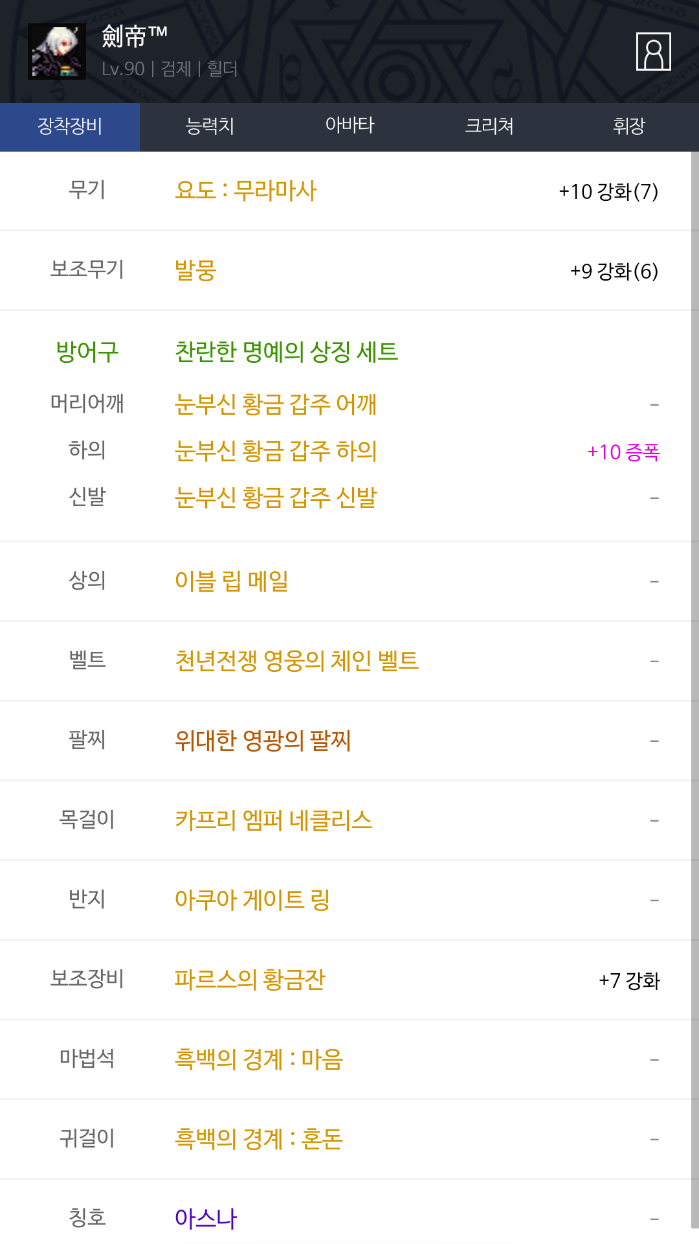Open 위대한 영광의 팔찌 bracelet

263,741
